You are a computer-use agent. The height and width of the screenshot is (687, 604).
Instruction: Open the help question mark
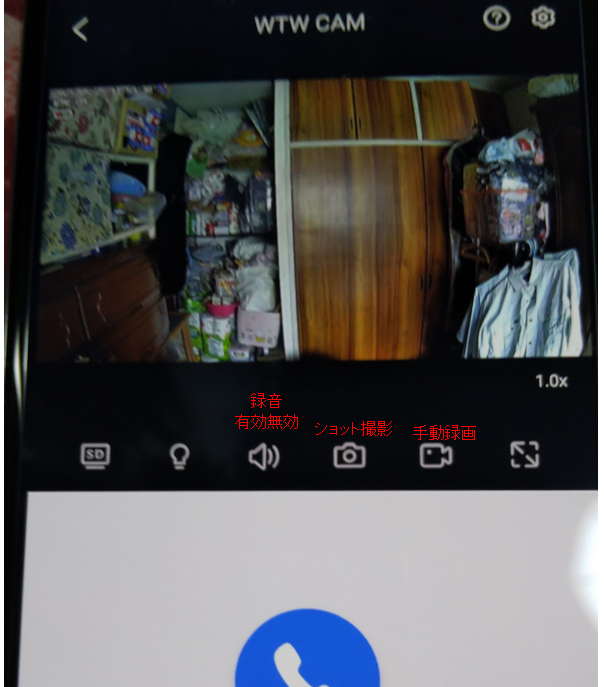point(495,18)
